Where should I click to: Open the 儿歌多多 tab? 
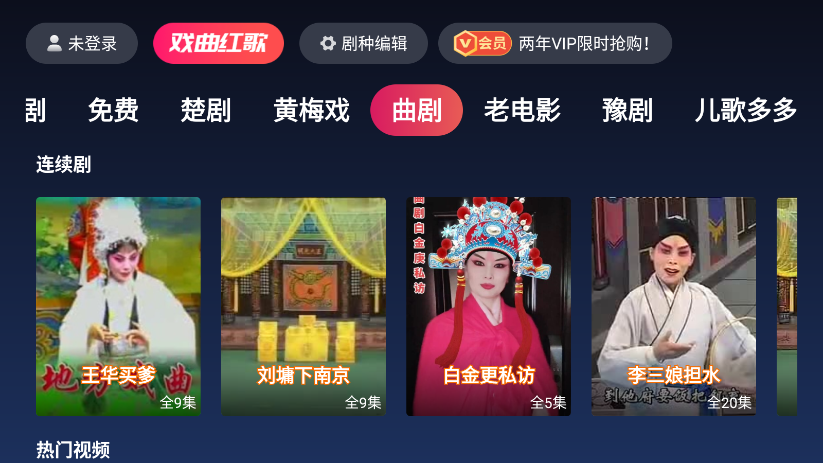pyautogui.click(x=745, y=110)
